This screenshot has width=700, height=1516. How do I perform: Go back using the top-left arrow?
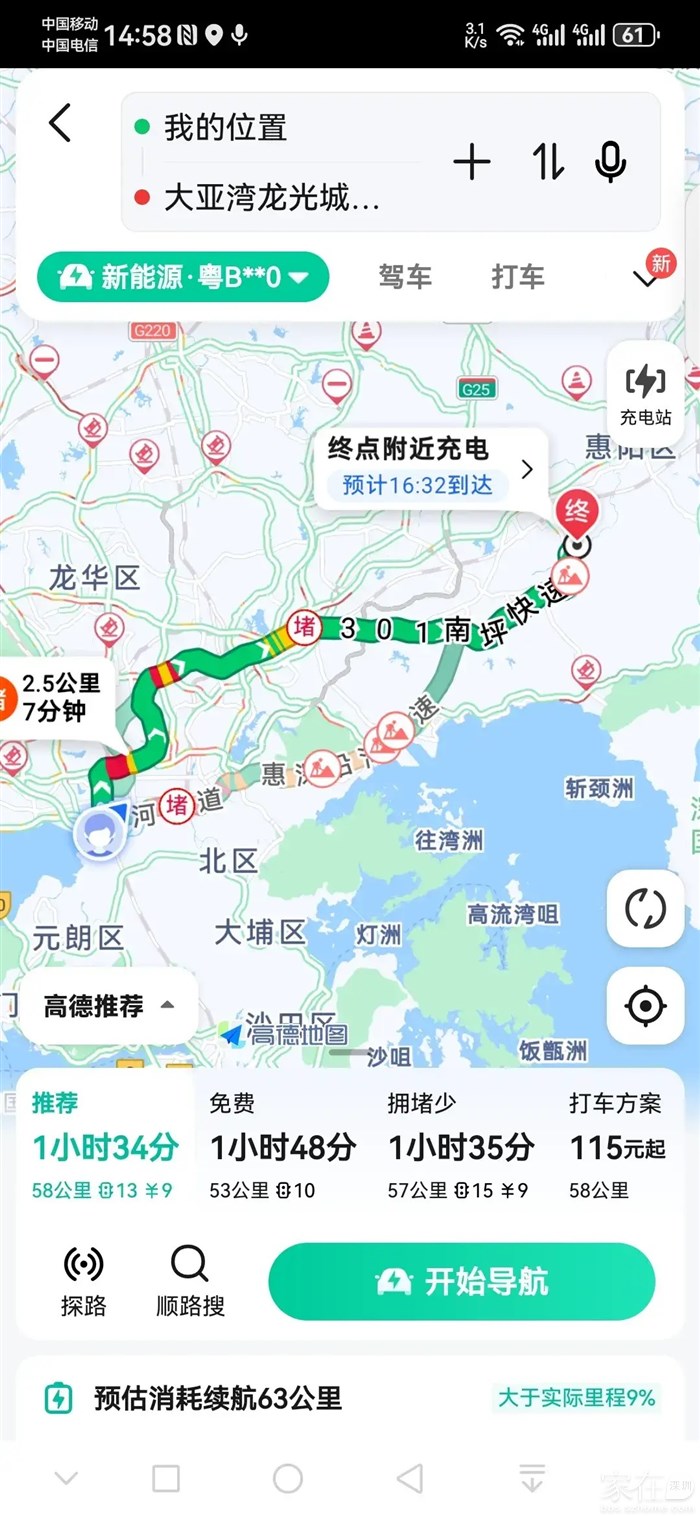click(60, 123)
